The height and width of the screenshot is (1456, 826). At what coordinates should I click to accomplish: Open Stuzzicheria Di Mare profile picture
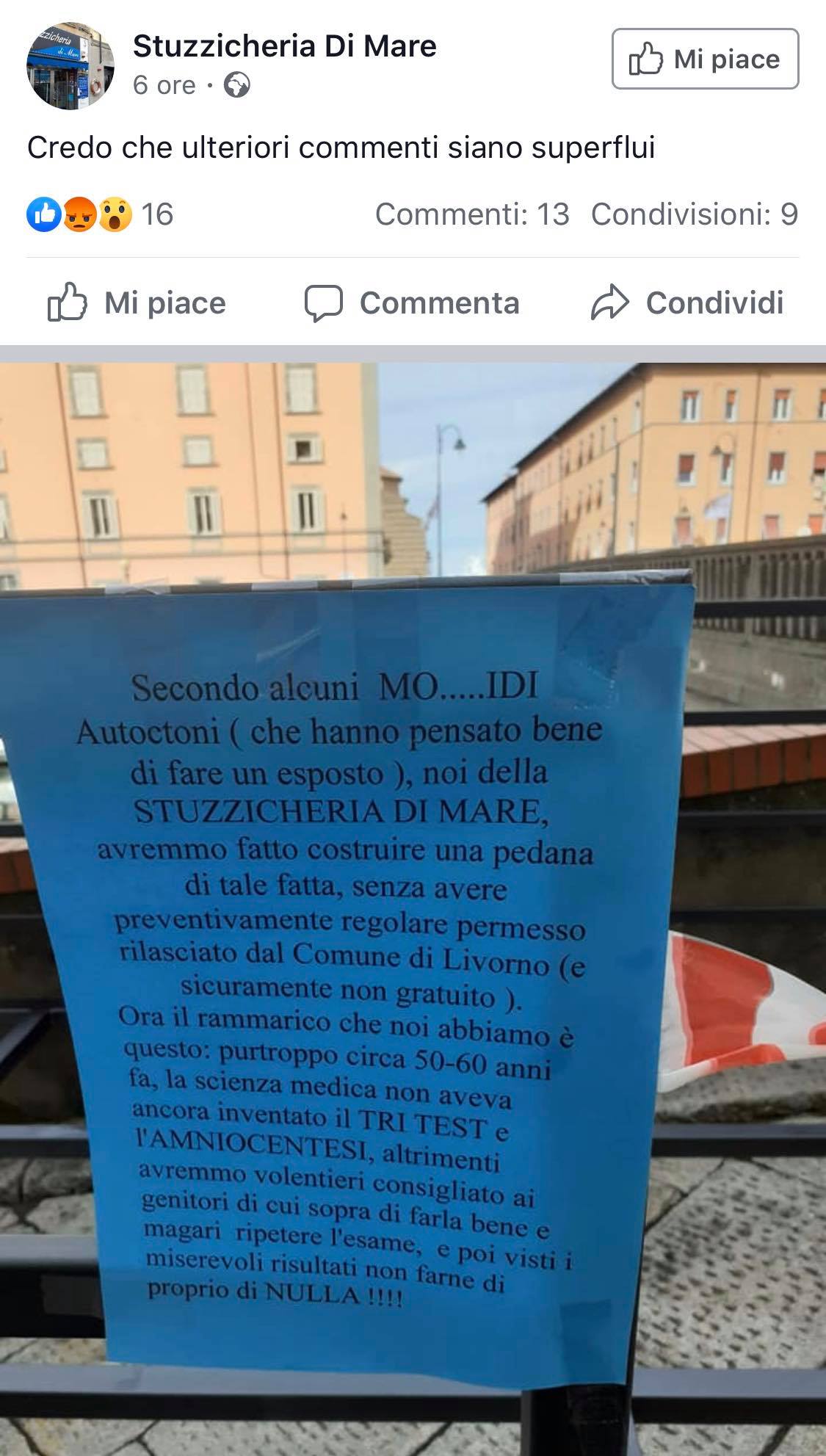(x=70, y=66)
